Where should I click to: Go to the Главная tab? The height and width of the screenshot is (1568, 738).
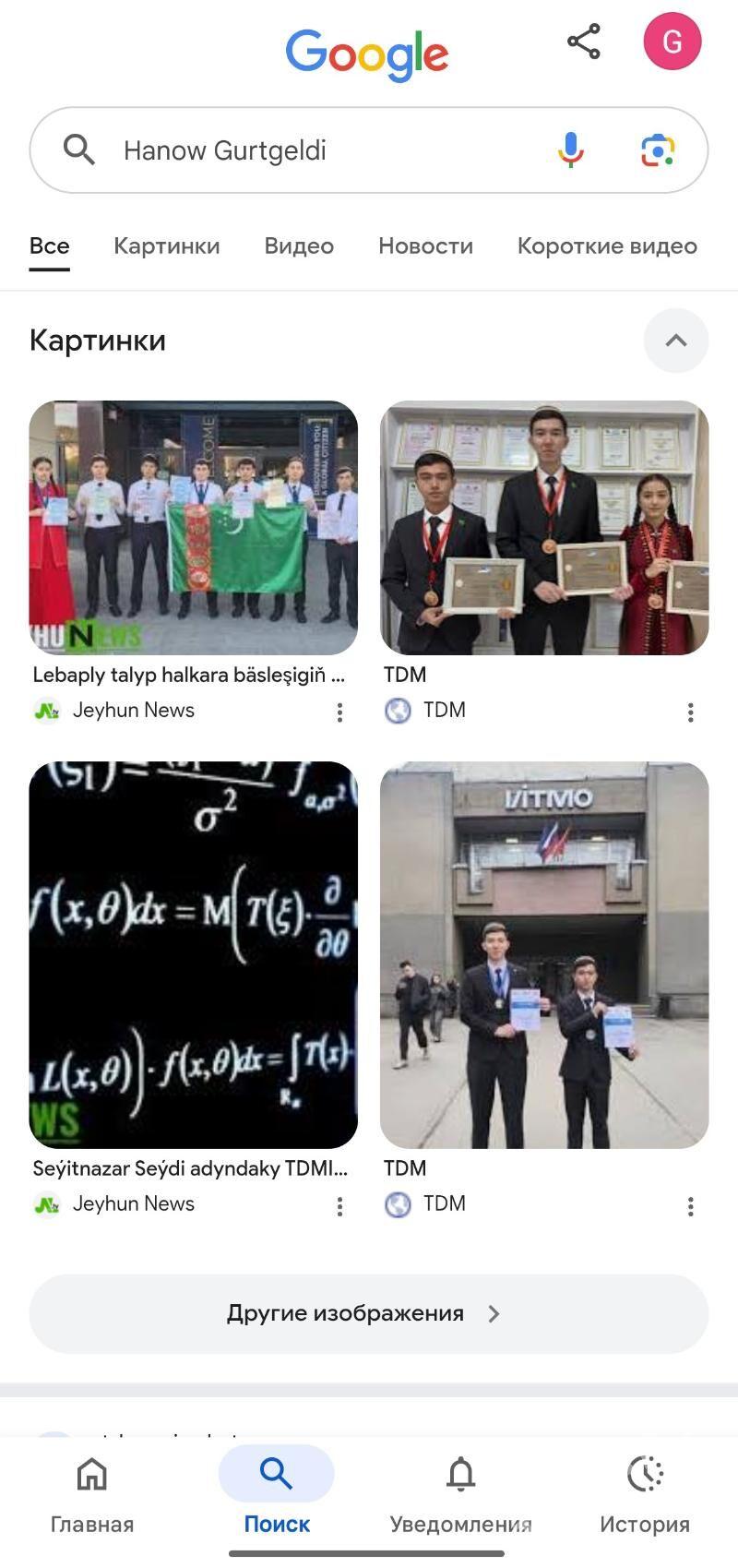(91, 1492)
